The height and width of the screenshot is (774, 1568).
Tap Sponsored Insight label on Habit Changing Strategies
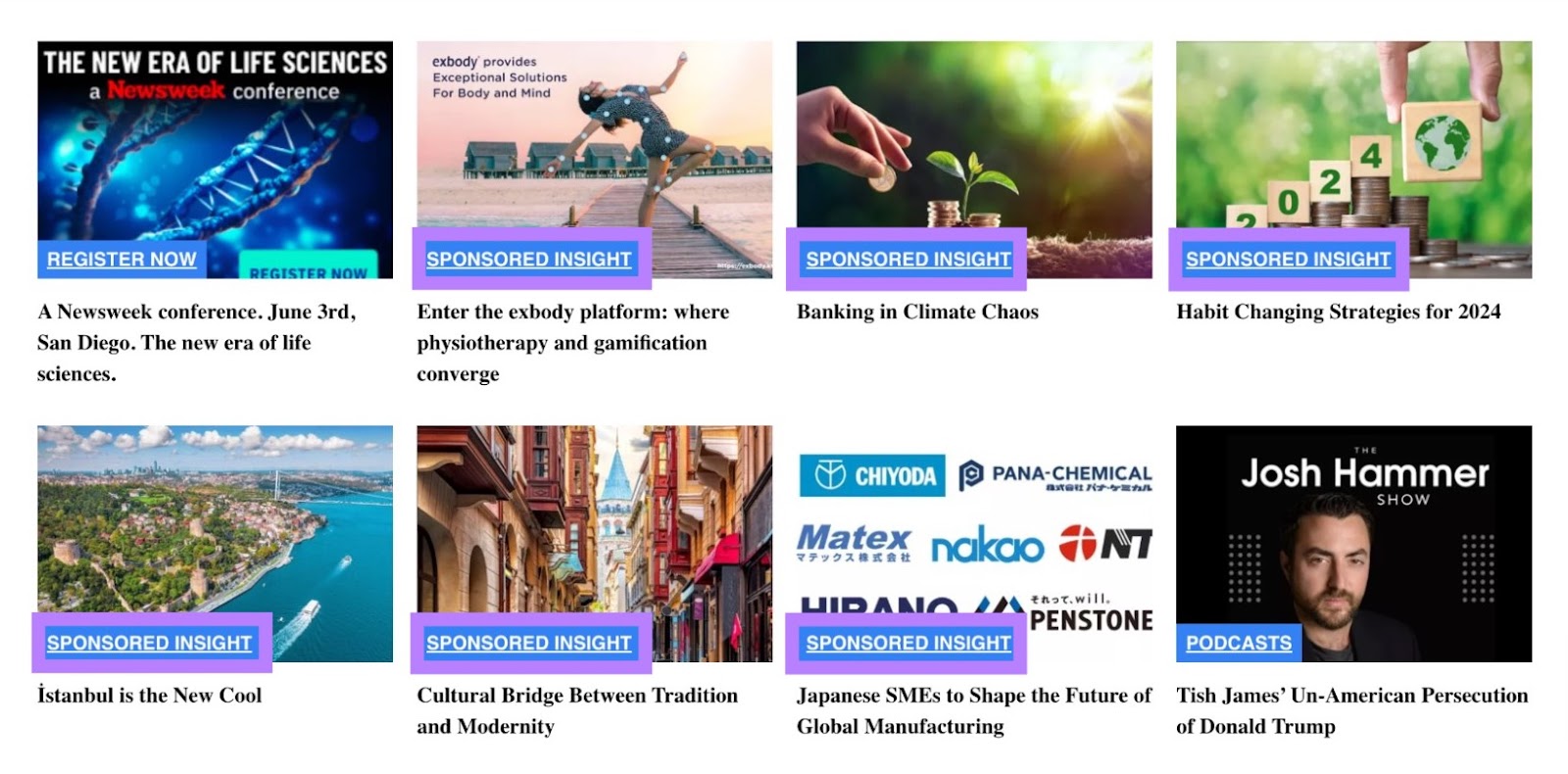pyautogui.click(x=1288, y=260)
